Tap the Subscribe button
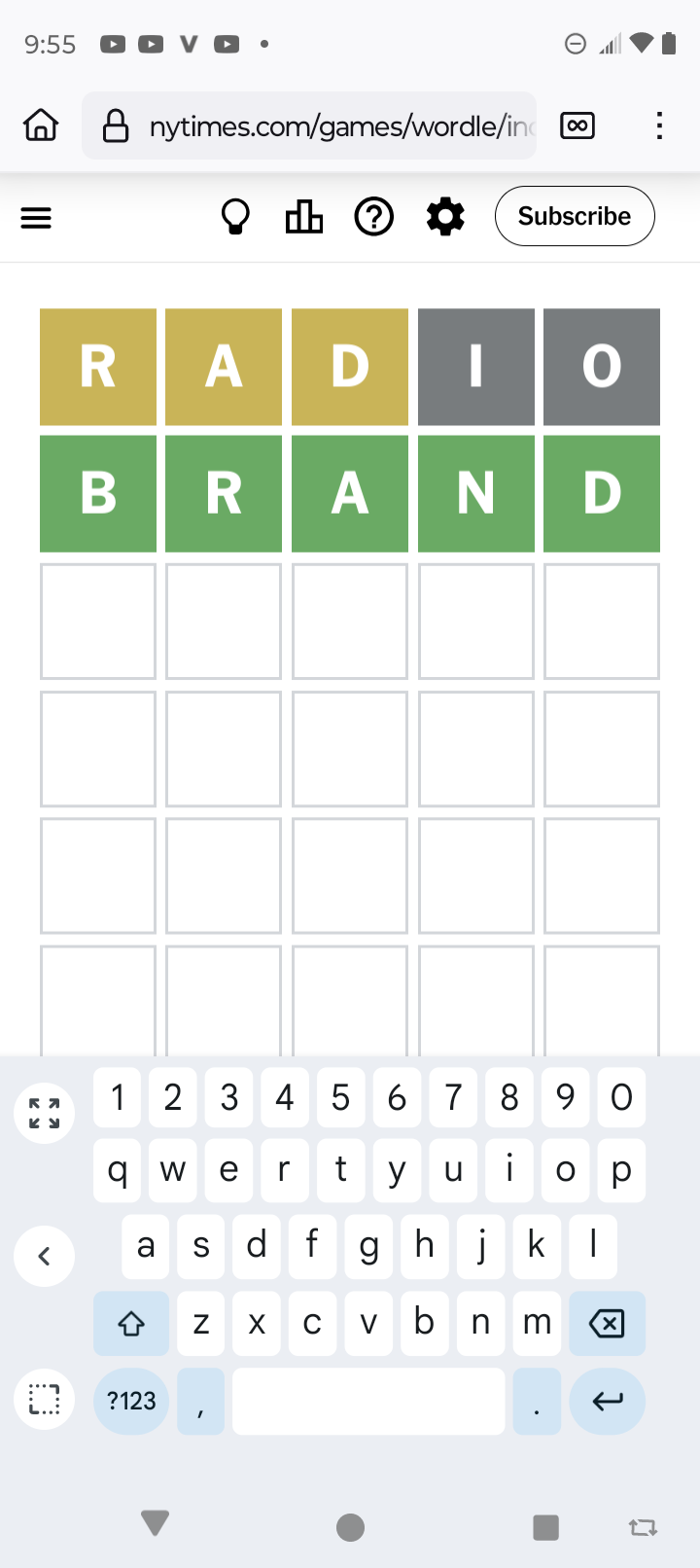700x1568 pixels. point(575,216)
